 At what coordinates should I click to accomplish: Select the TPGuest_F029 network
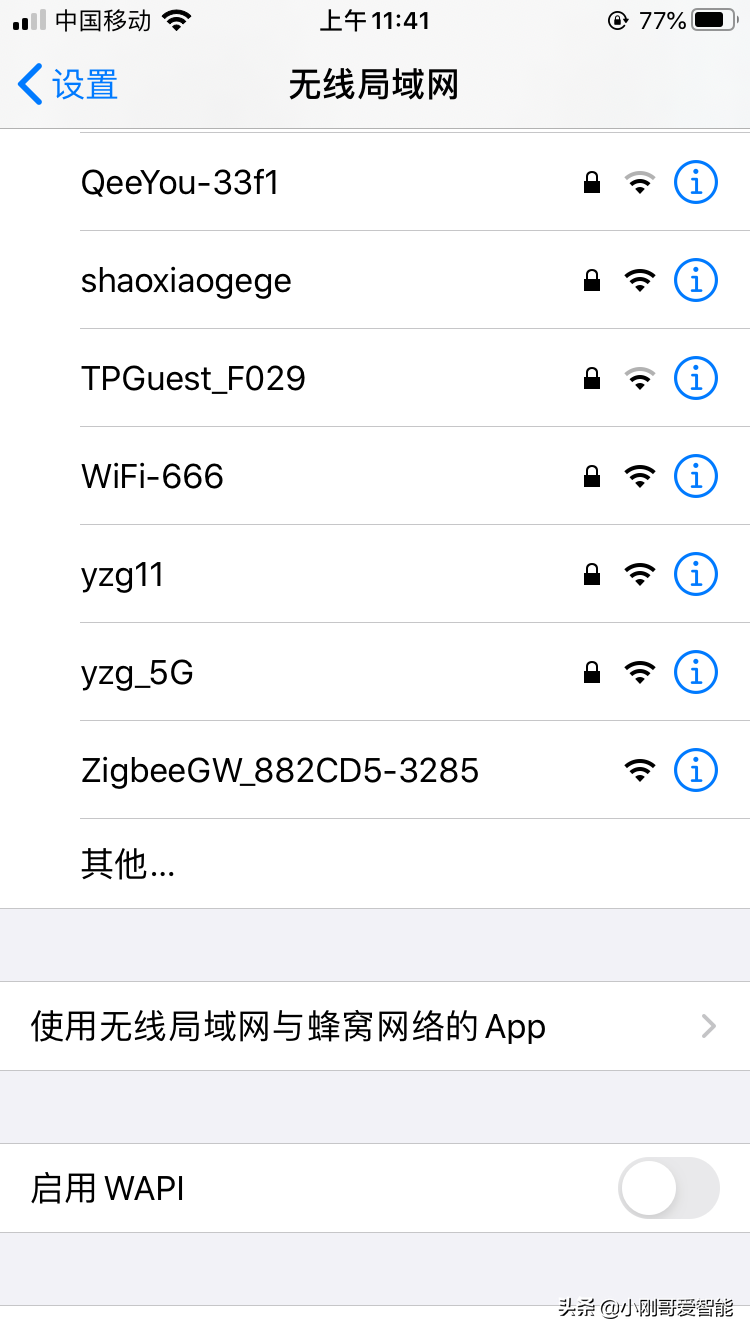pyautogui.click(x=375, y=379)
